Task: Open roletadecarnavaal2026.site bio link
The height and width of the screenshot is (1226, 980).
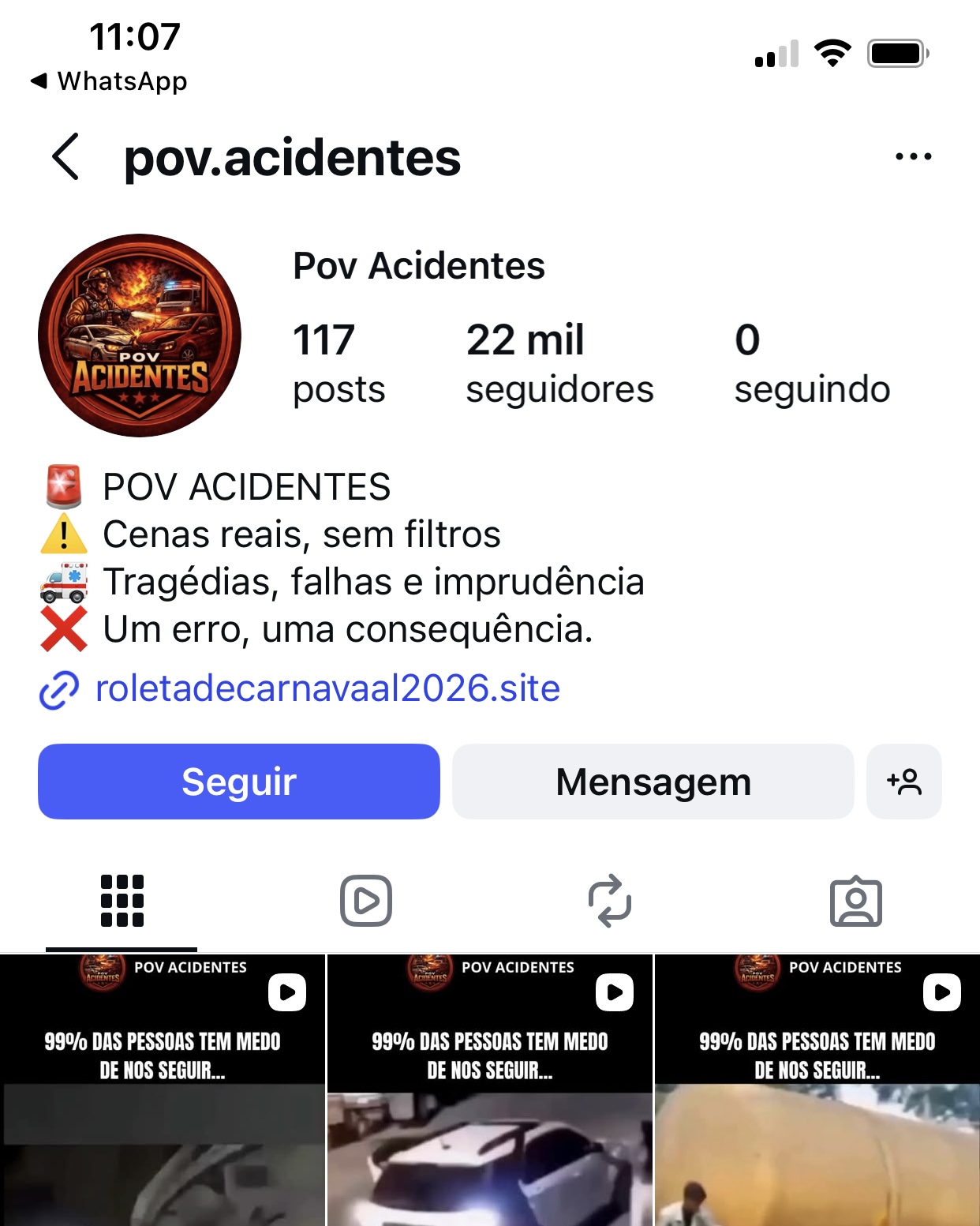Action: coord(326,688)
